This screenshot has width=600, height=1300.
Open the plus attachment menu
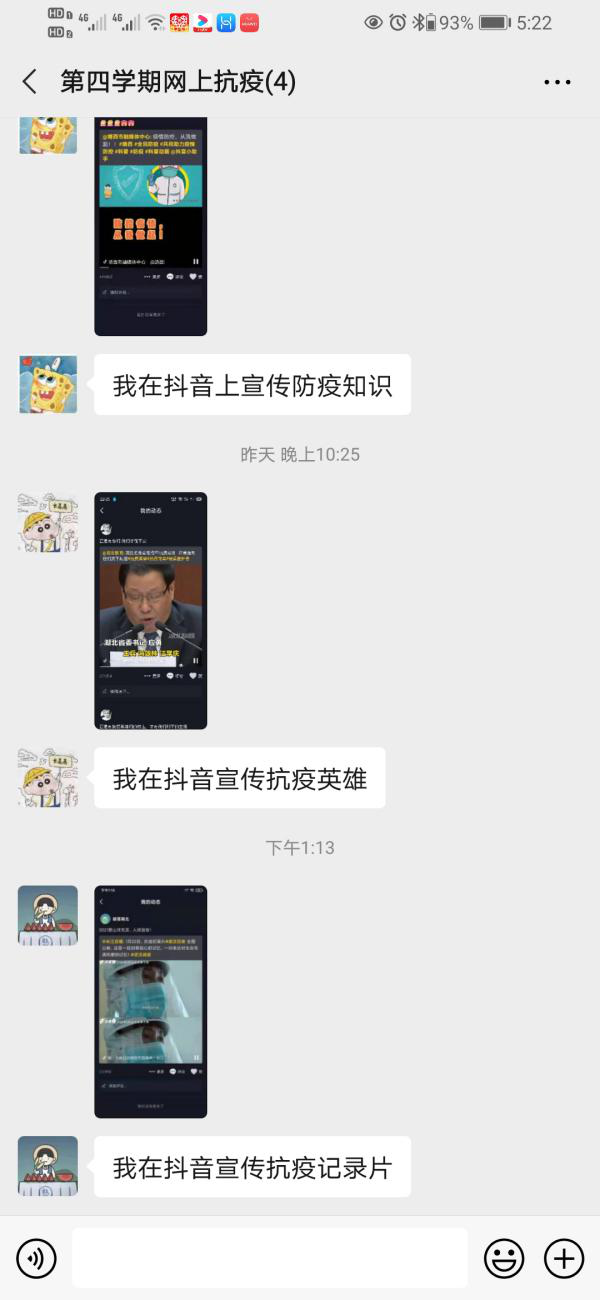[x=564, y=1258]
